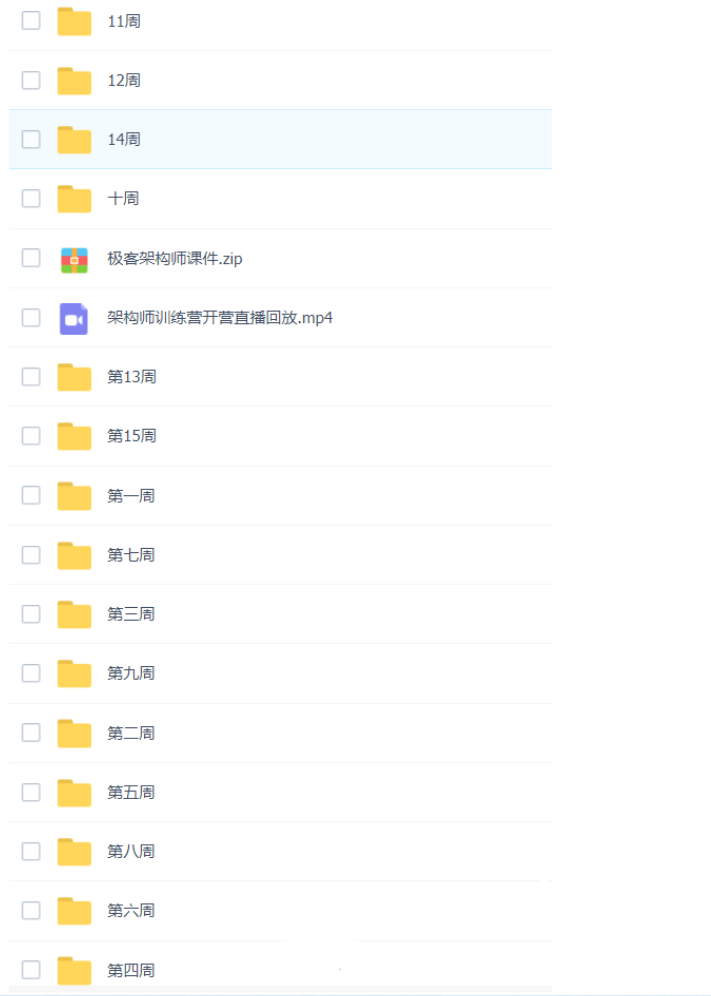Check the box for 第13周 folder

(x=31, y=377)
